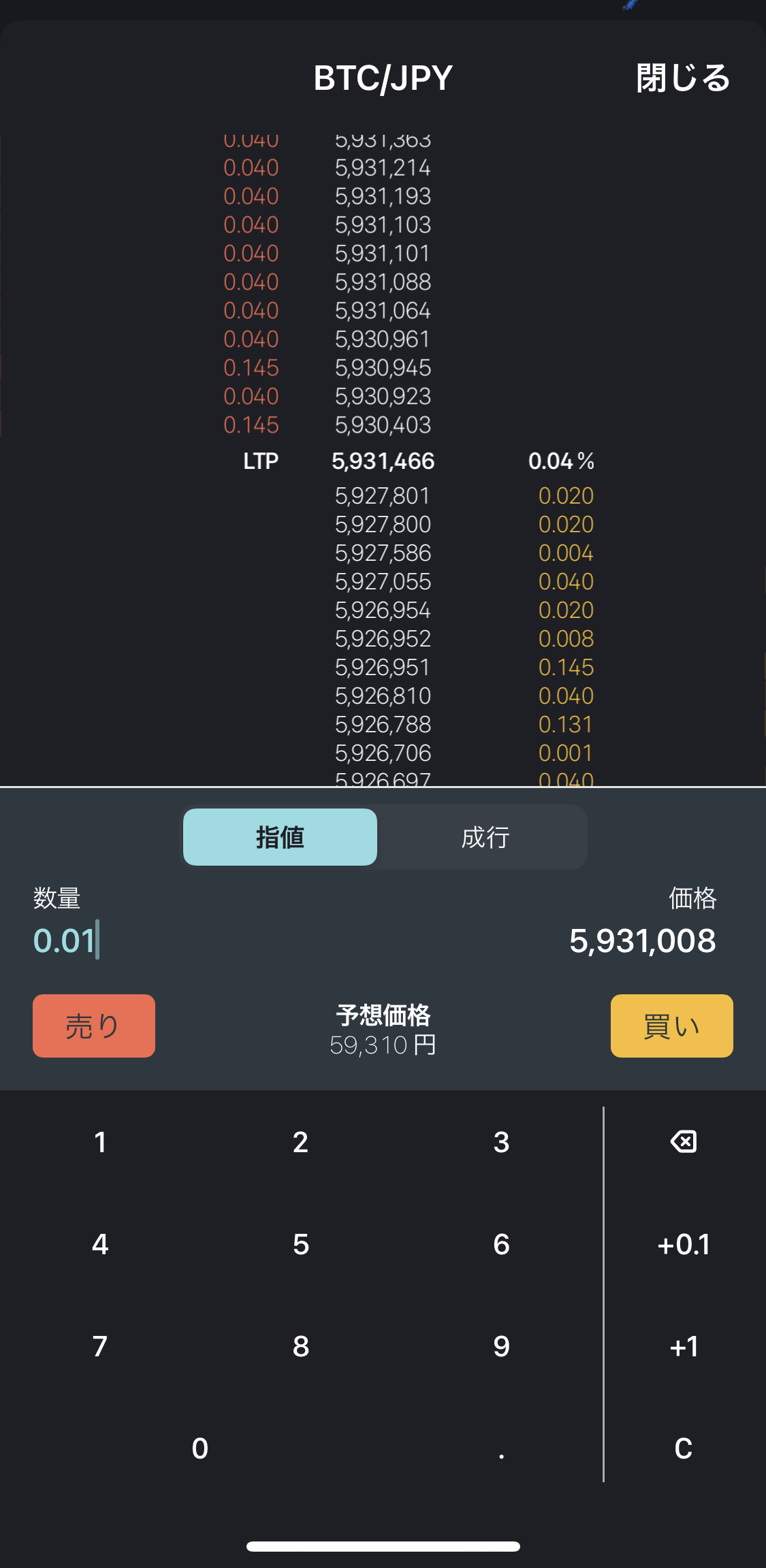Add 0.1 using the +0.1 key

684,1244
